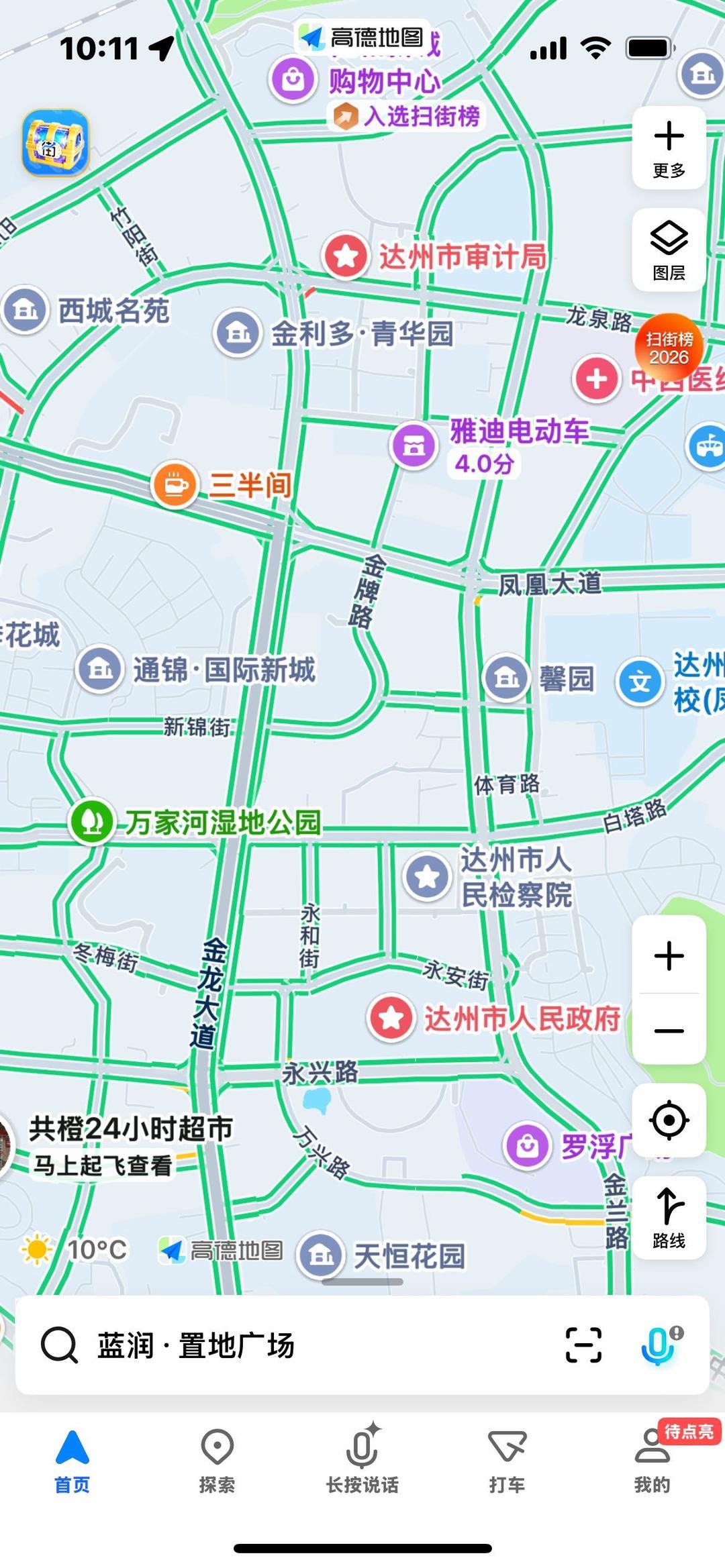The image size is (725, 1568).
Task: Open the treasure chest icon
Action: coord(55,143)
